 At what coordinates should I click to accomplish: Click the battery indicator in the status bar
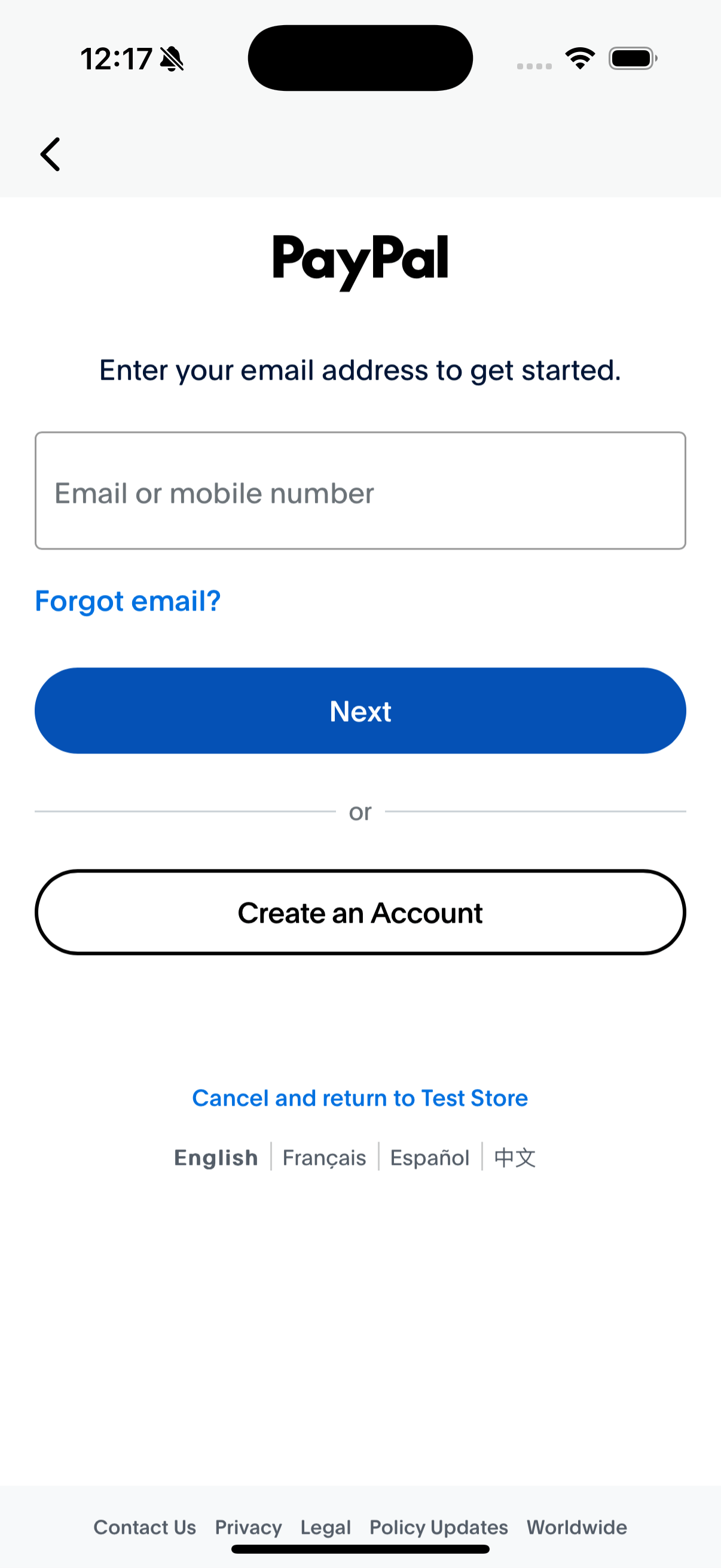[631, 58]
